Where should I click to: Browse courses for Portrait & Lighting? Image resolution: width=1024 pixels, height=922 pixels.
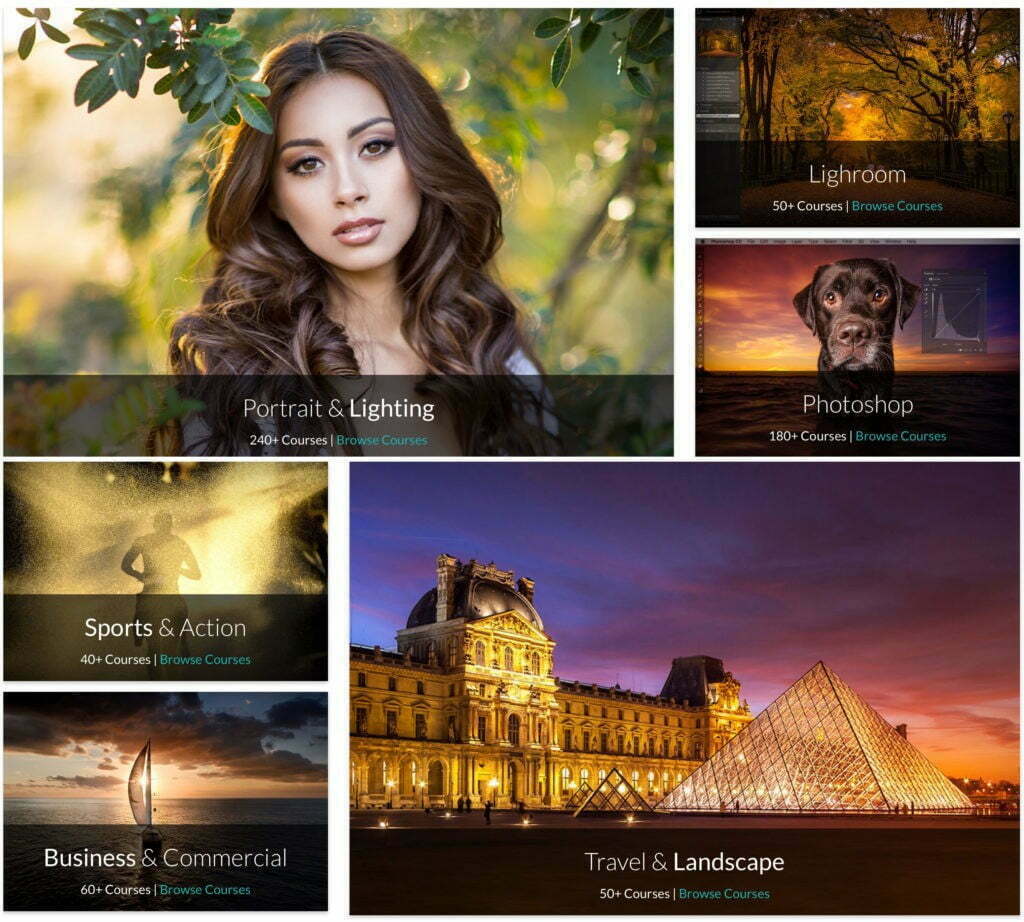[381, 440]
